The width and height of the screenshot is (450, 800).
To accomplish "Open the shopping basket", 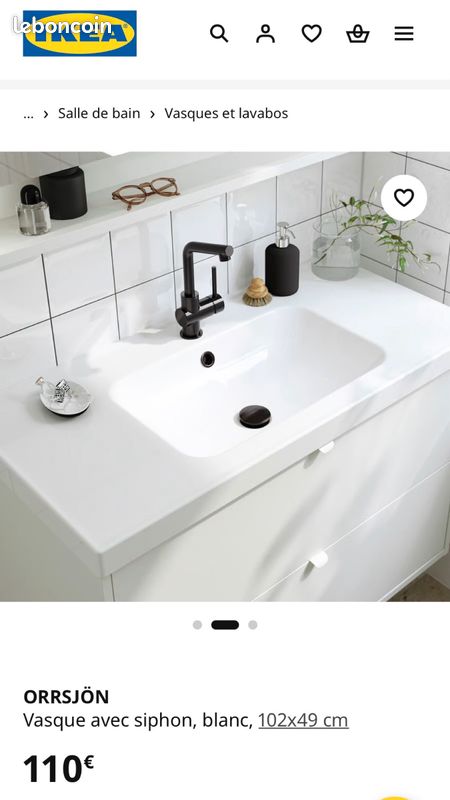I will (x=358, y=34).
